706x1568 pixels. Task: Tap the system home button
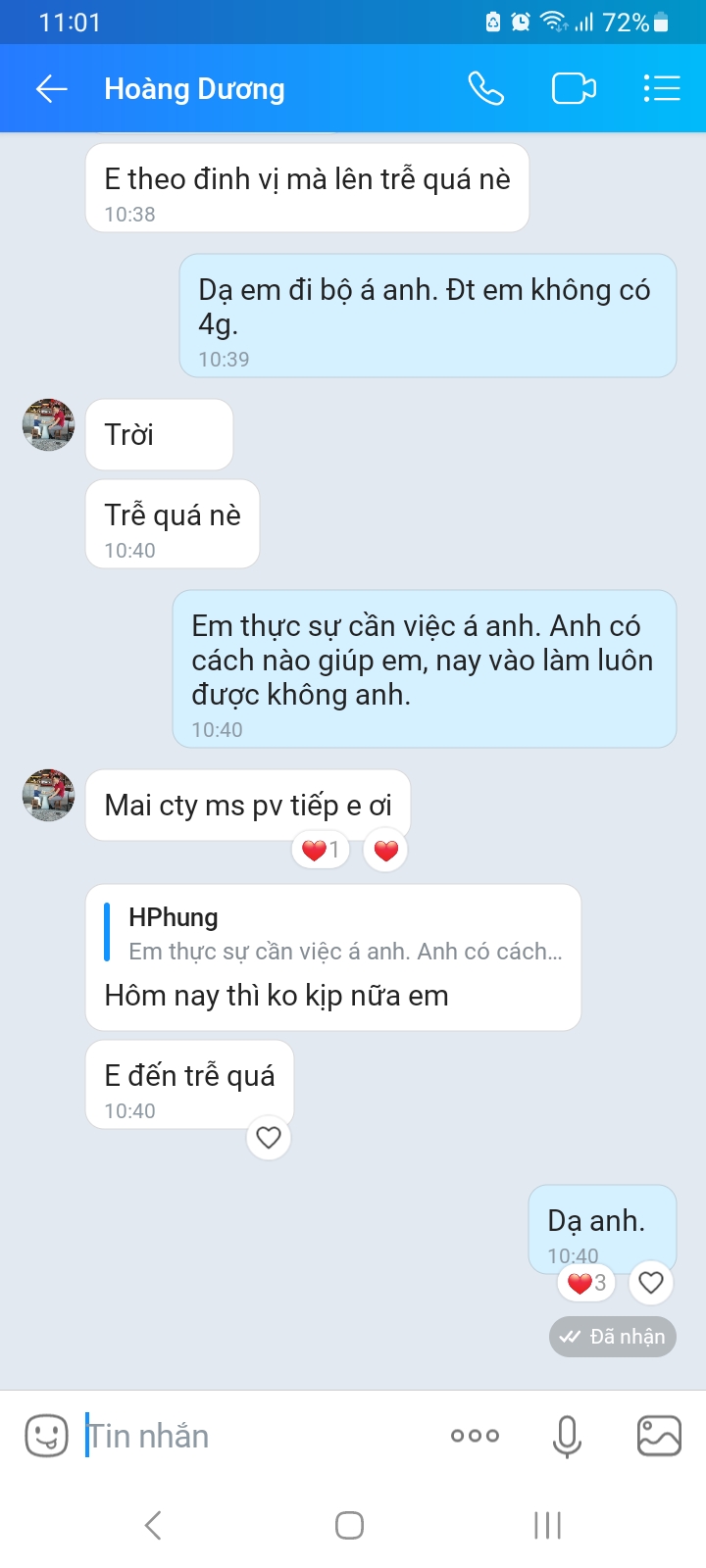(349, 1525)
